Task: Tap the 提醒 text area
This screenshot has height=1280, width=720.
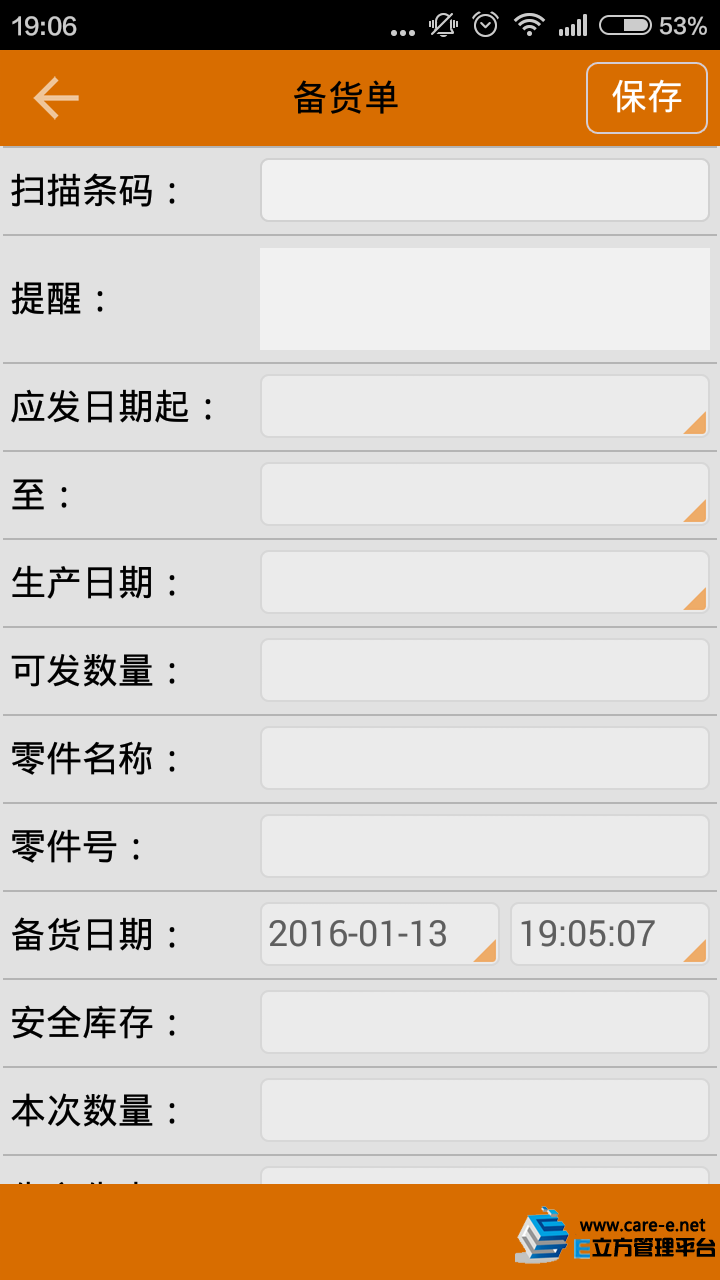Action: (x=485, y=299)
